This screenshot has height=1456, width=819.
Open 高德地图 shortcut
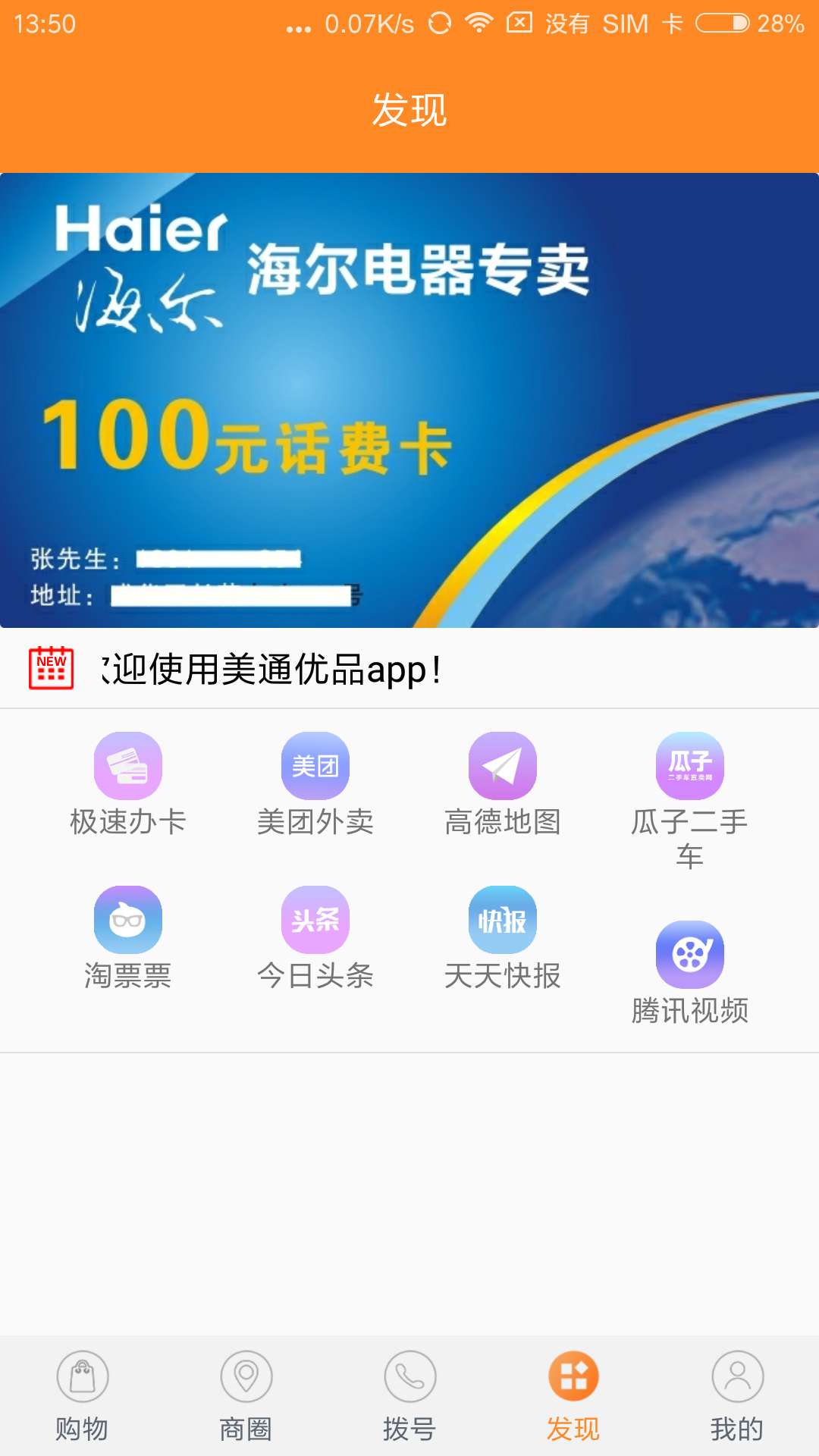(503, 785)
